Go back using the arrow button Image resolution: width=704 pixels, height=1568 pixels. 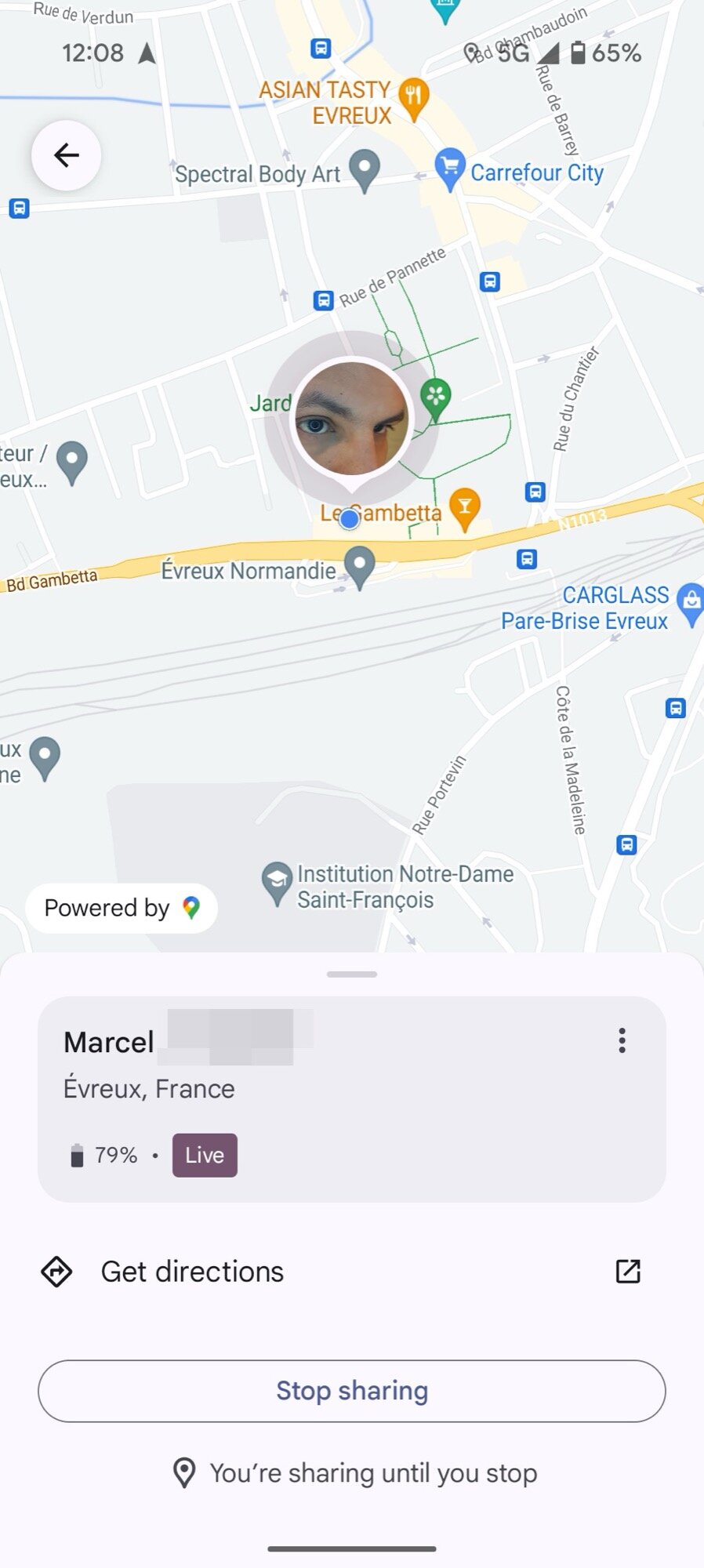(67, 155)
